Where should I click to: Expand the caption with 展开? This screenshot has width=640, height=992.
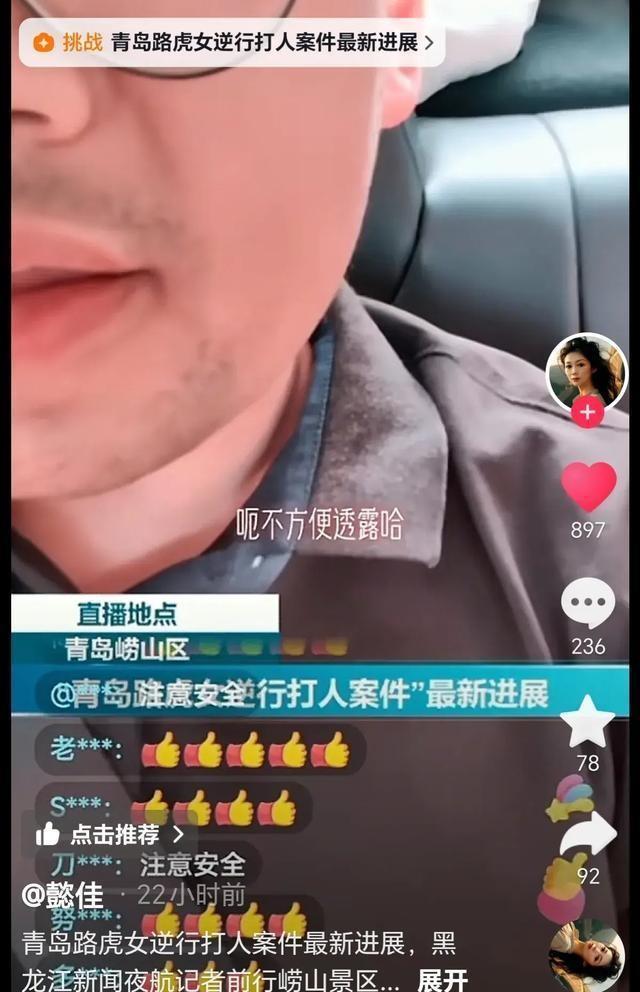[x=442, y=979]
